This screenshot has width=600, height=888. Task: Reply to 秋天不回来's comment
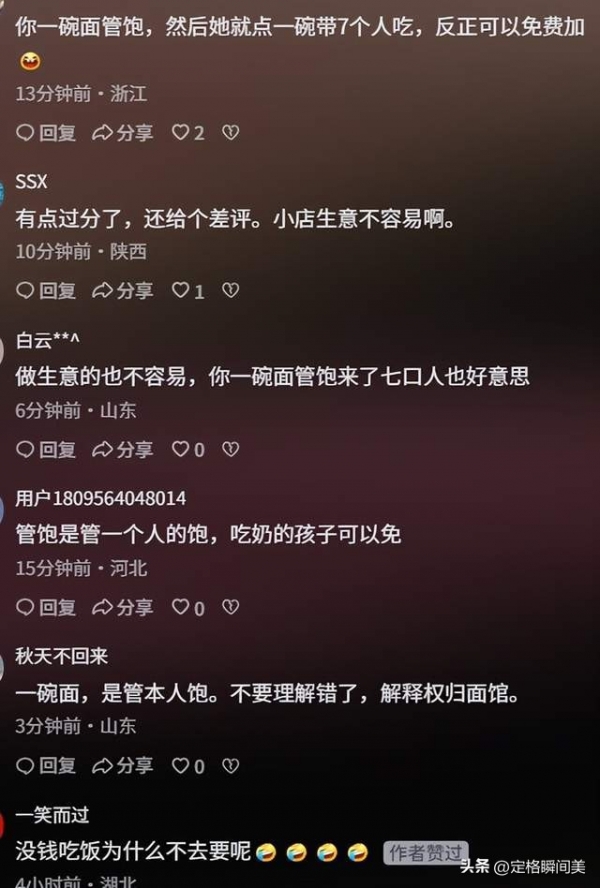[47, 766]
